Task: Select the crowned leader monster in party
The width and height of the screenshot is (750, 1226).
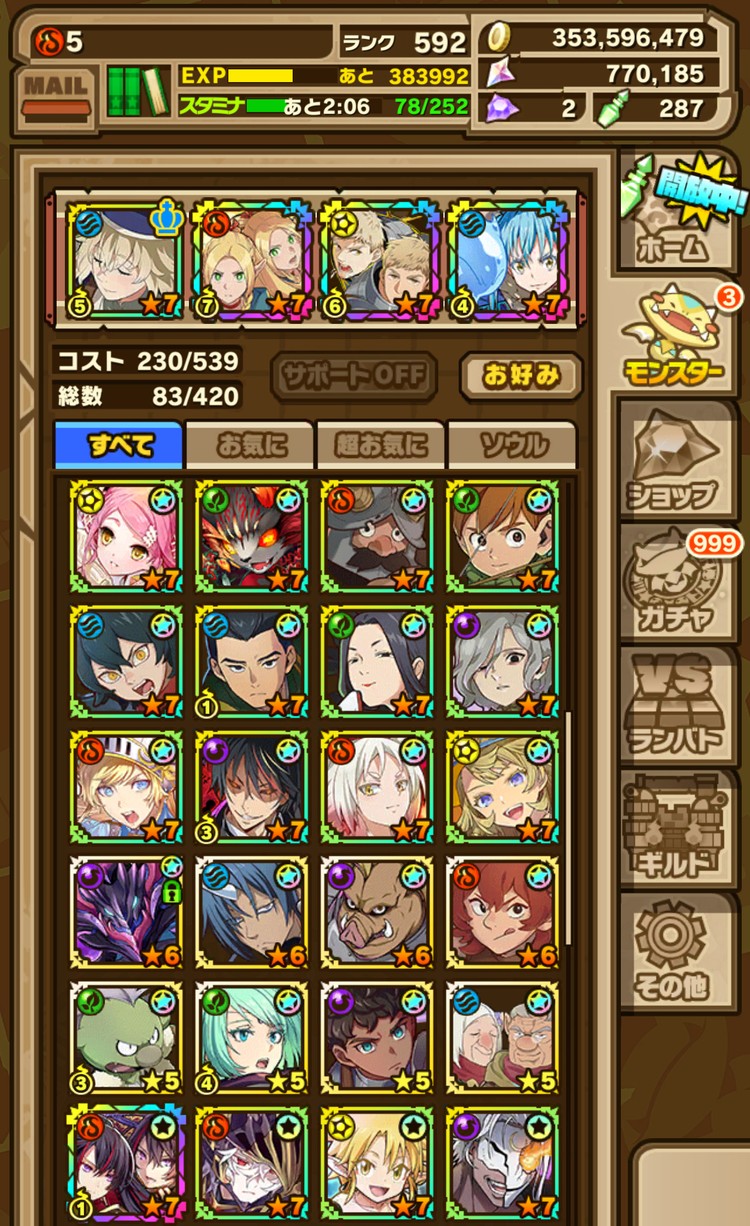Action: coord(126,260)
